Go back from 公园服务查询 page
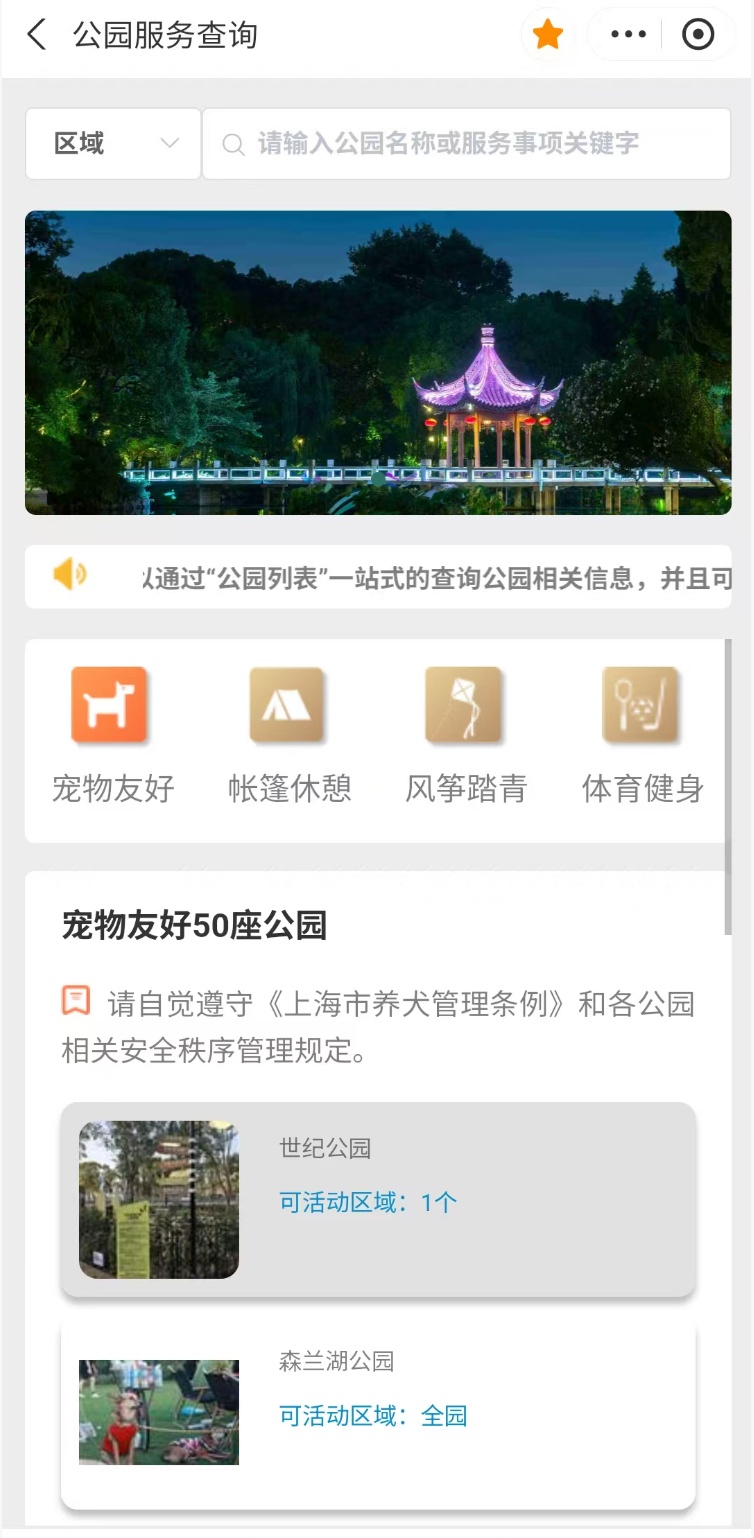The width and height of the screenshot is (754, 1538). pyautogui.click(x=37, y=36)
